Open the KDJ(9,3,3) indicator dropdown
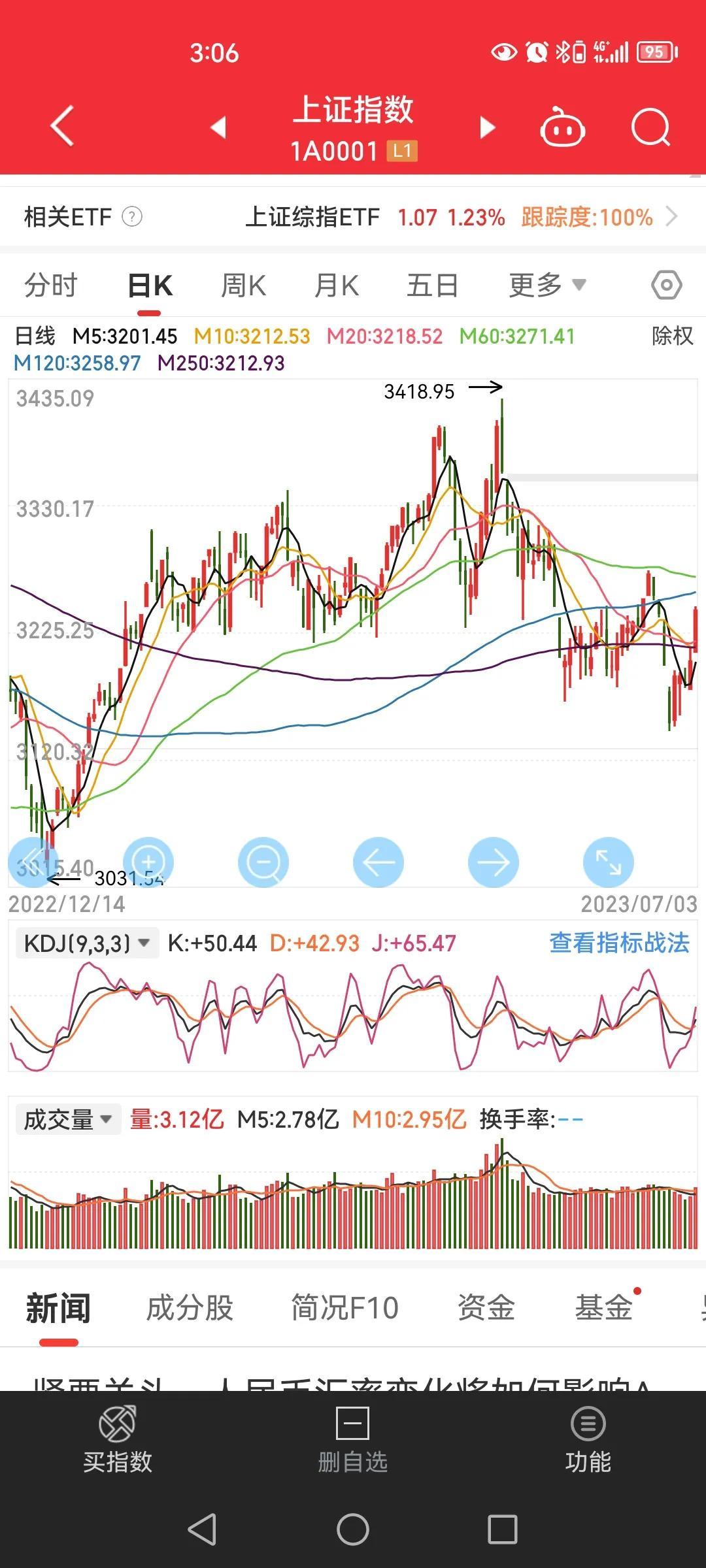706x1568 pixels. coord(87,943)
